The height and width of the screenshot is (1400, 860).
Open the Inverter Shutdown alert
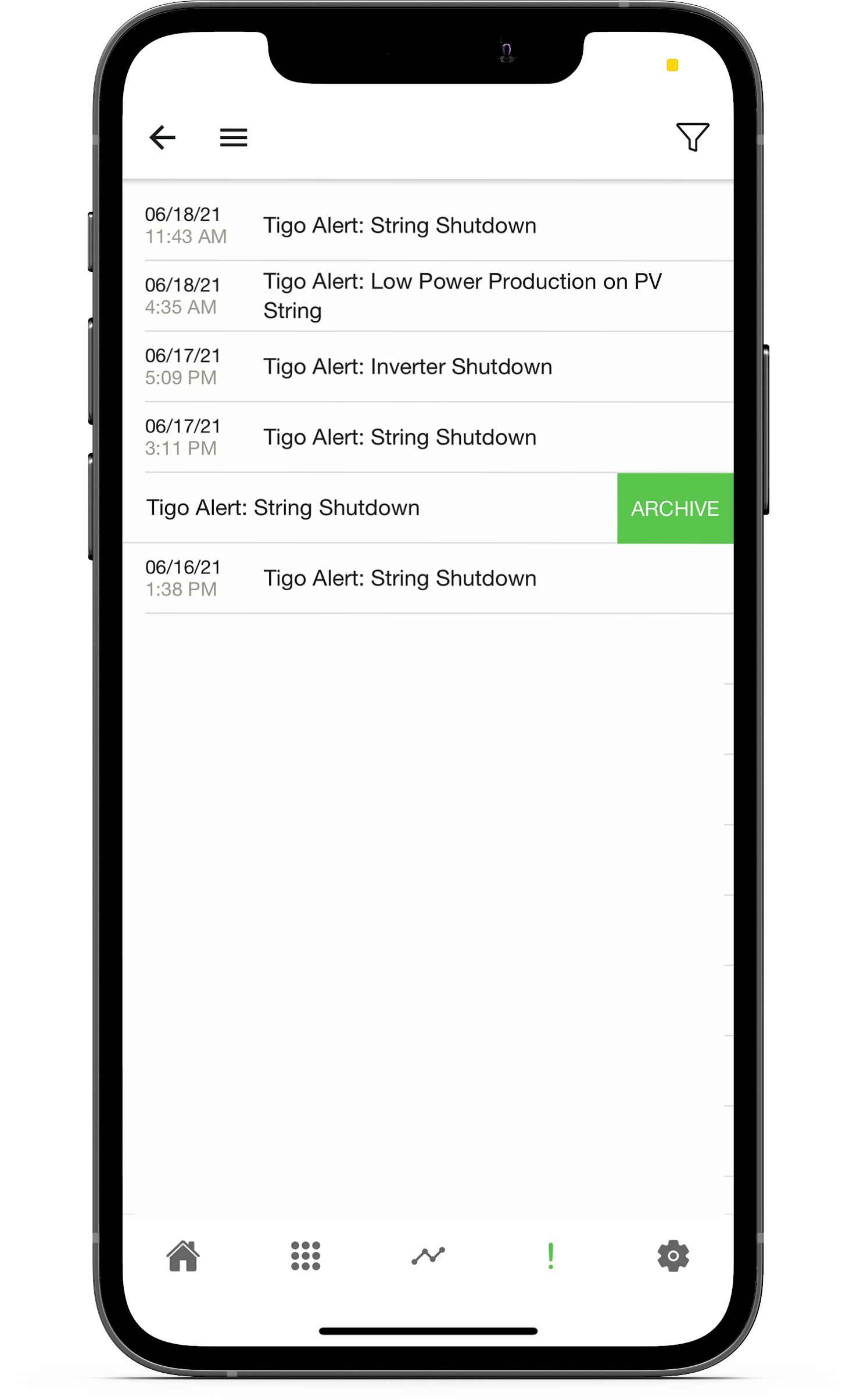pos(407,367)
